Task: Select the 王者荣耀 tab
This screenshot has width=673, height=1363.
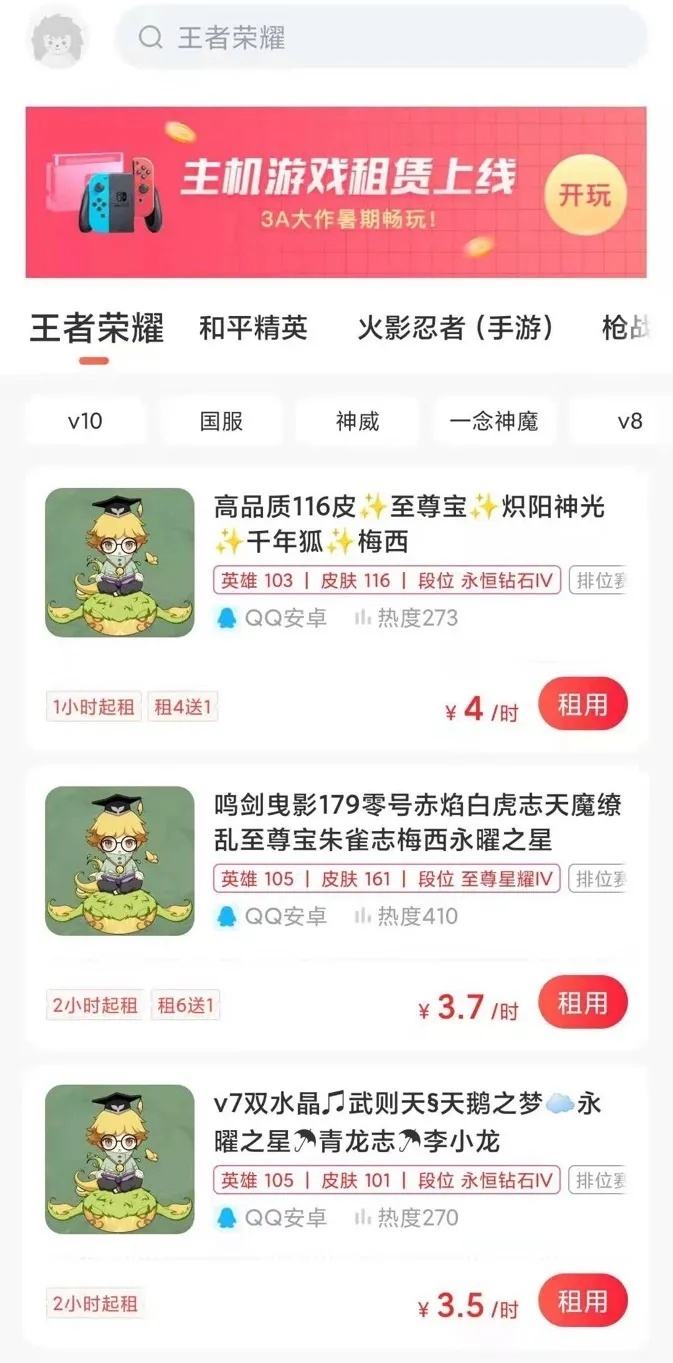Action: pyautogui.click(x=96, y=328)
